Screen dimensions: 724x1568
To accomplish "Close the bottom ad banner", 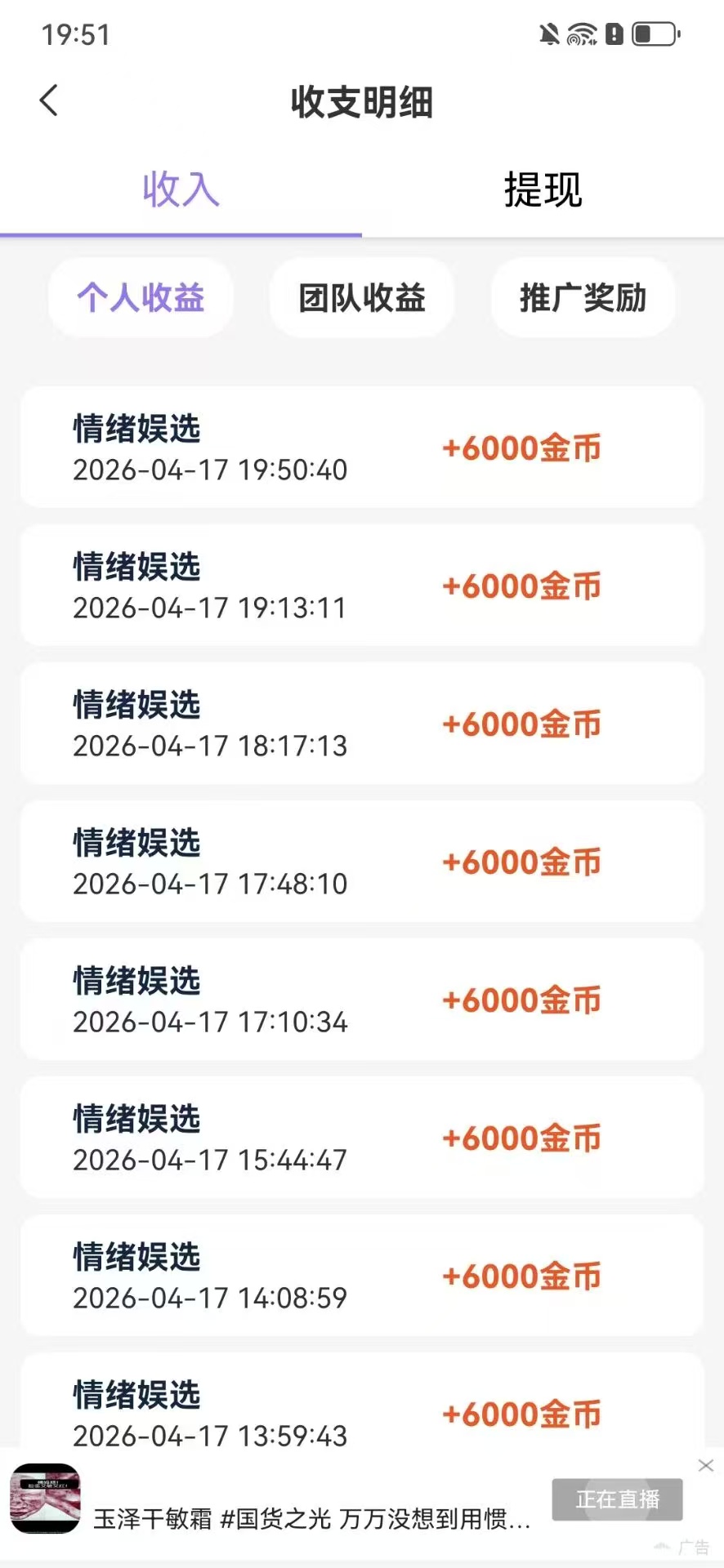I will click(x=706, y=1466).
